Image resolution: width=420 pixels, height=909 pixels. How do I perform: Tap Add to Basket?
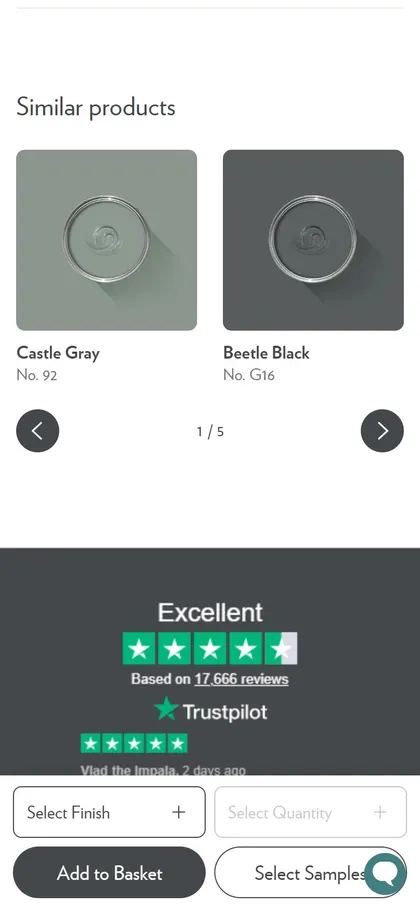click(x=109, y=872)
